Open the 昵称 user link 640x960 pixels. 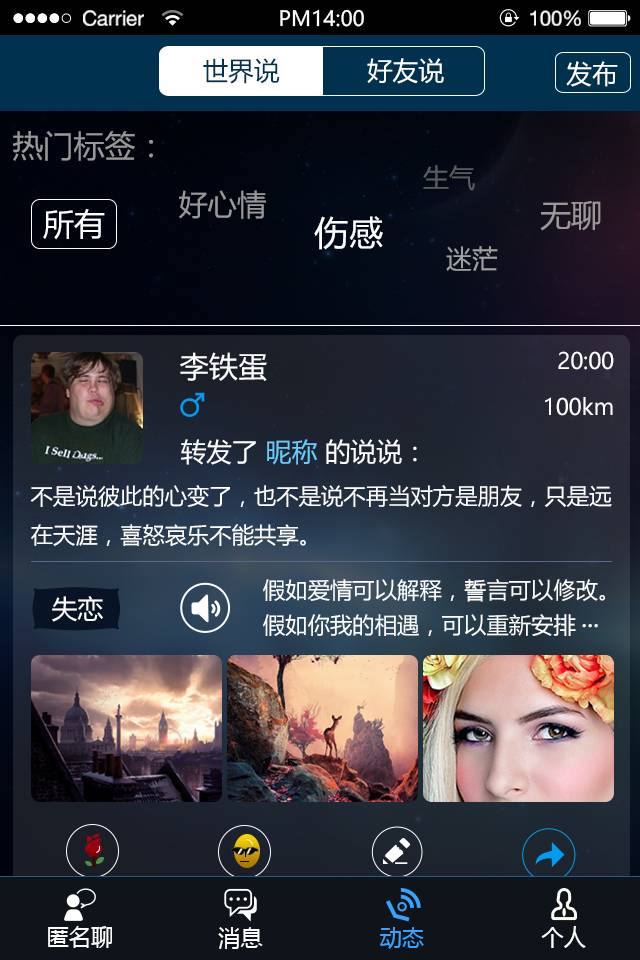pos(291,453)
